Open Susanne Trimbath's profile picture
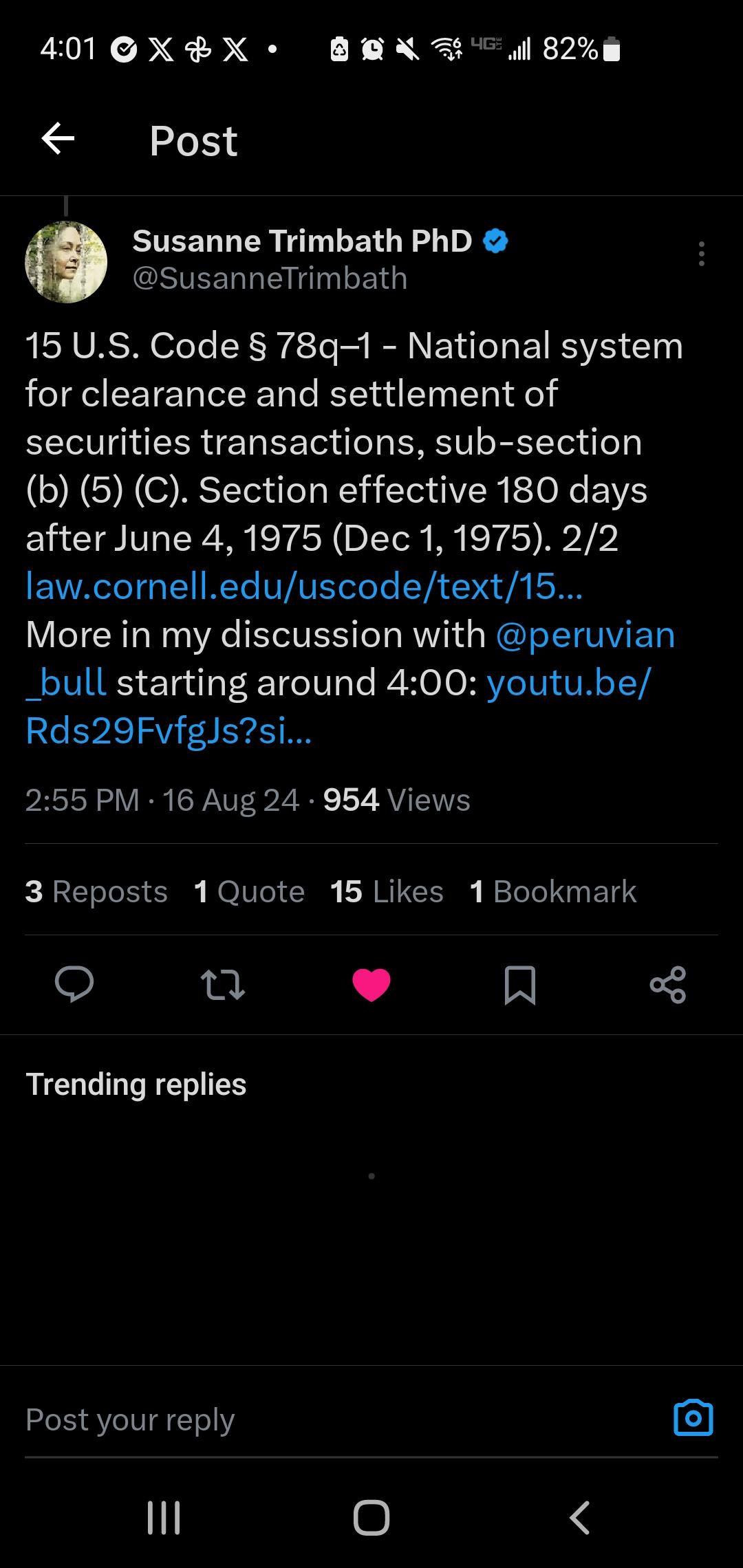The image size is (743, 1568). pos(66,261)
